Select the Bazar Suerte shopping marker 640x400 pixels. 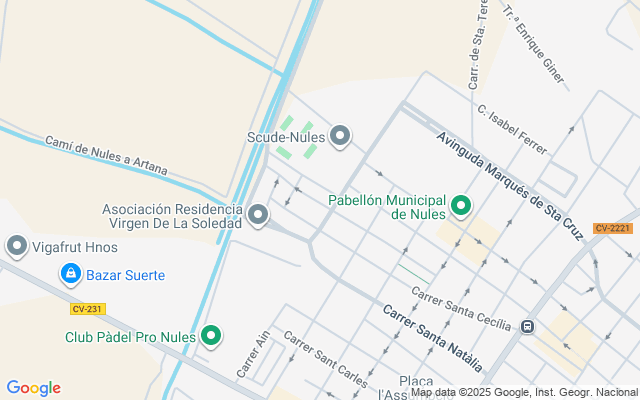(x=70, y=273)
